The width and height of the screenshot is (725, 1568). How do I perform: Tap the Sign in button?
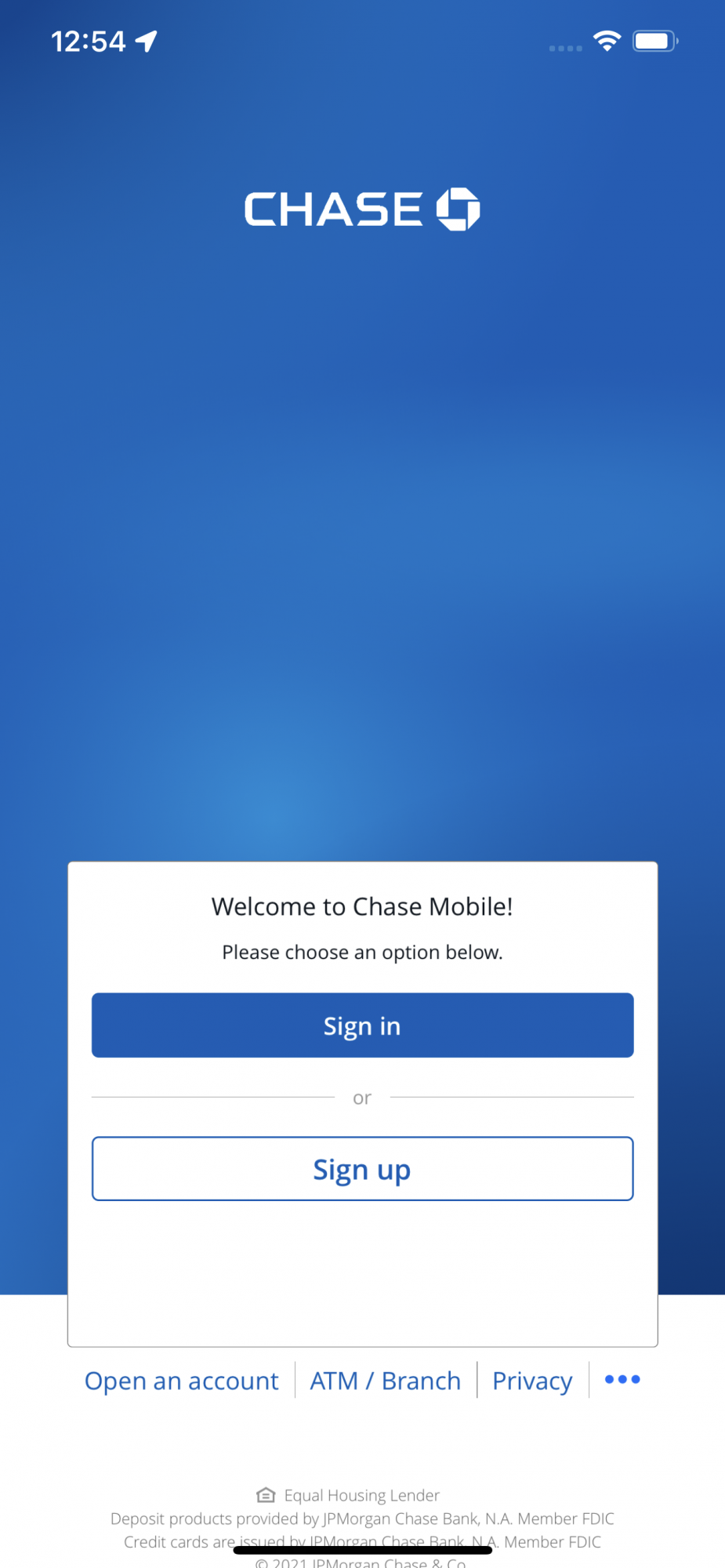362,1025
